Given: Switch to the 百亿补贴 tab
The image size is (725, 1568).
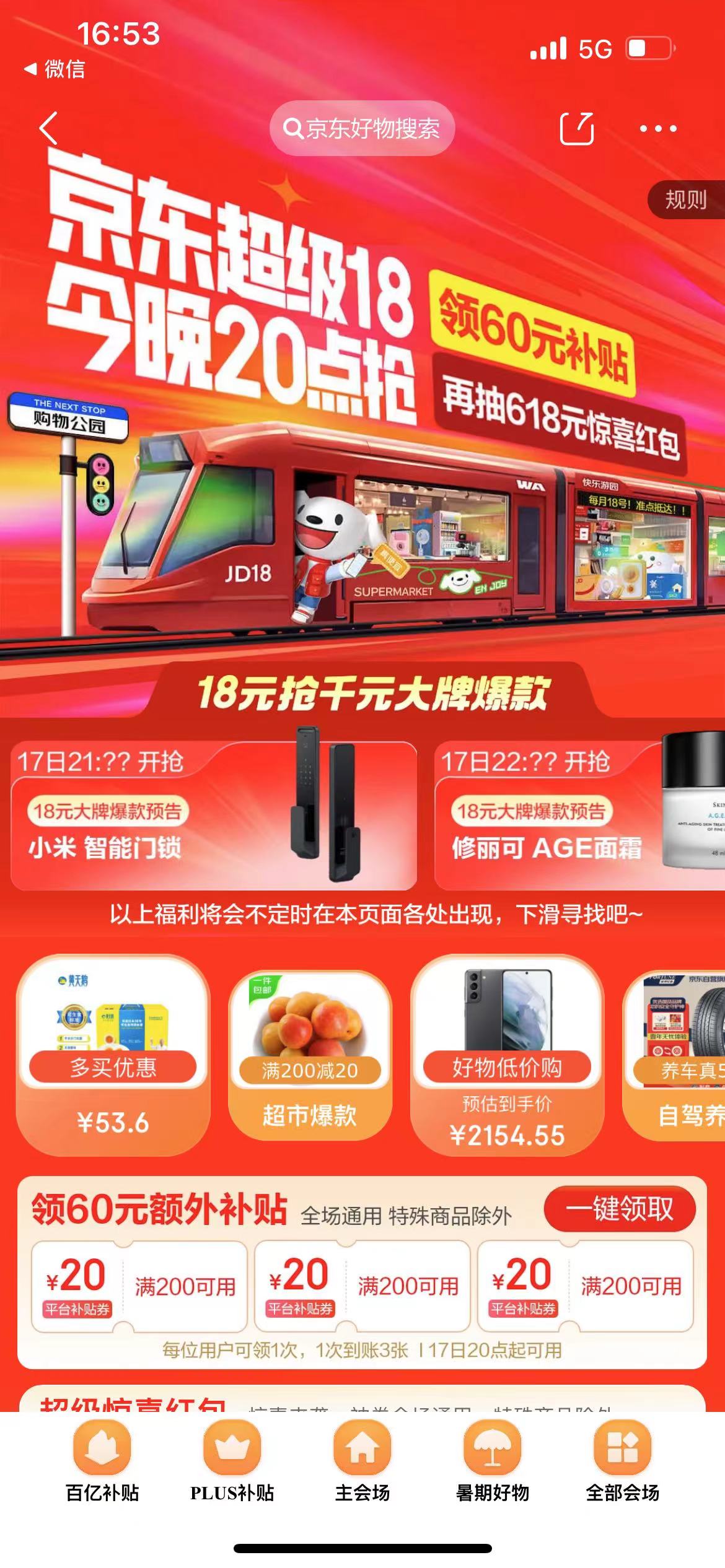Looking at the screenshot, I should [102, 1461].
